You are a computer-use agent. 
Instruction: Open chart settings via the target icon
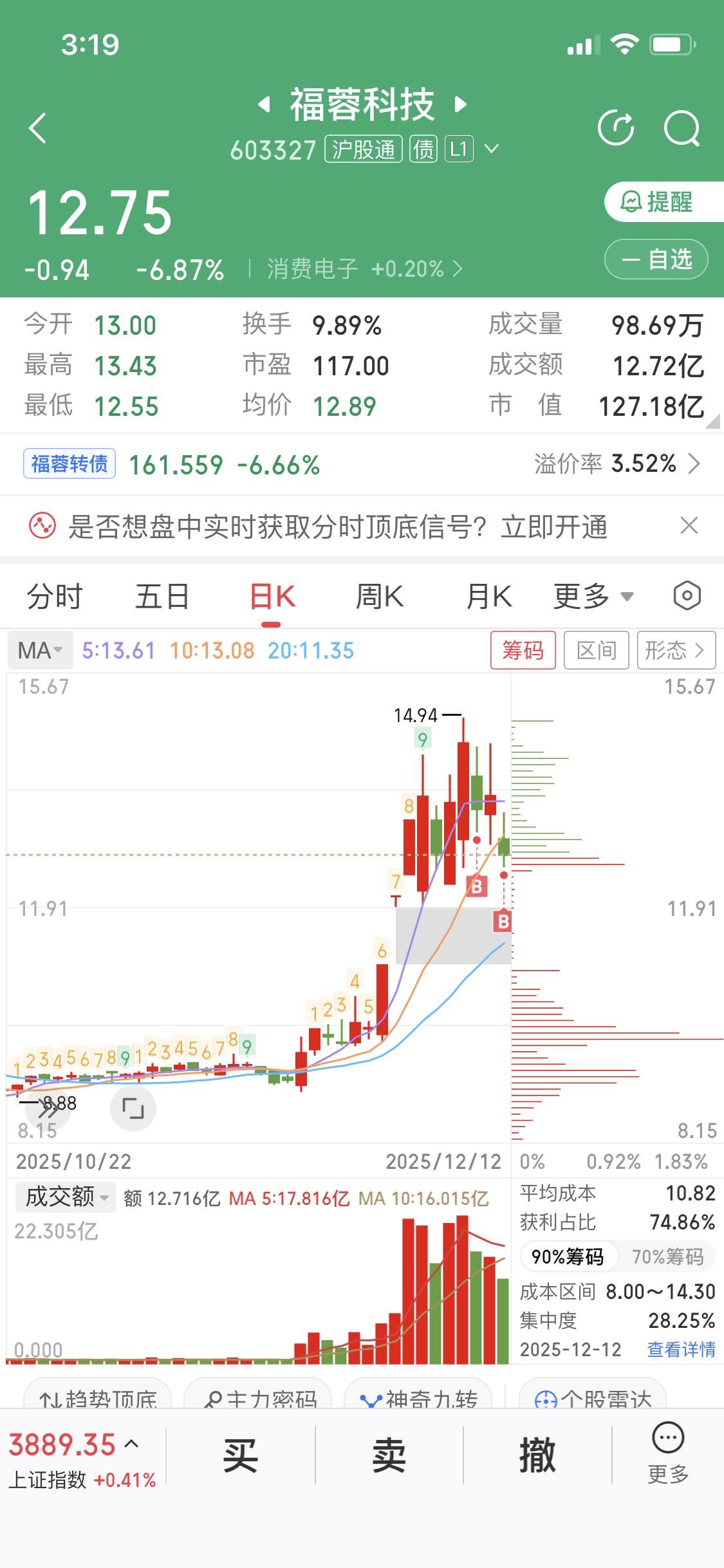coord(687,595)
